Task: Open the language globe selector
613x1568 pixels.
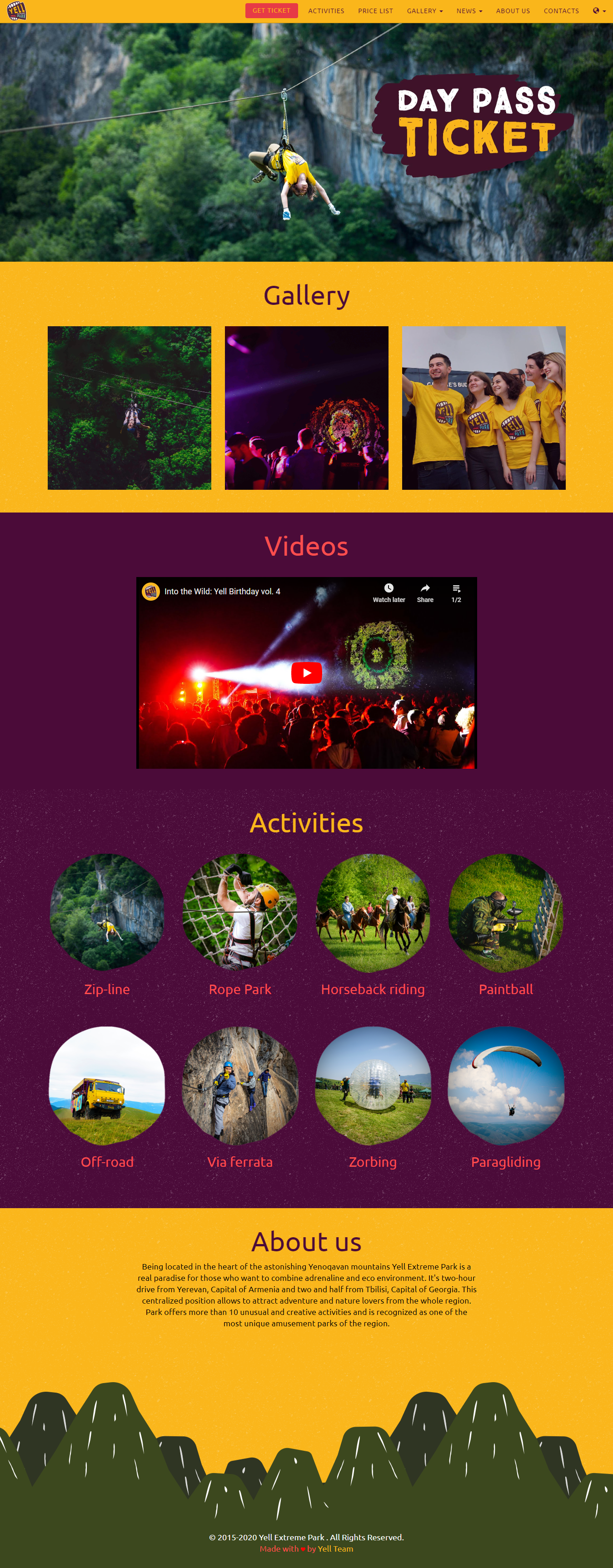Action: pos(598,11)
